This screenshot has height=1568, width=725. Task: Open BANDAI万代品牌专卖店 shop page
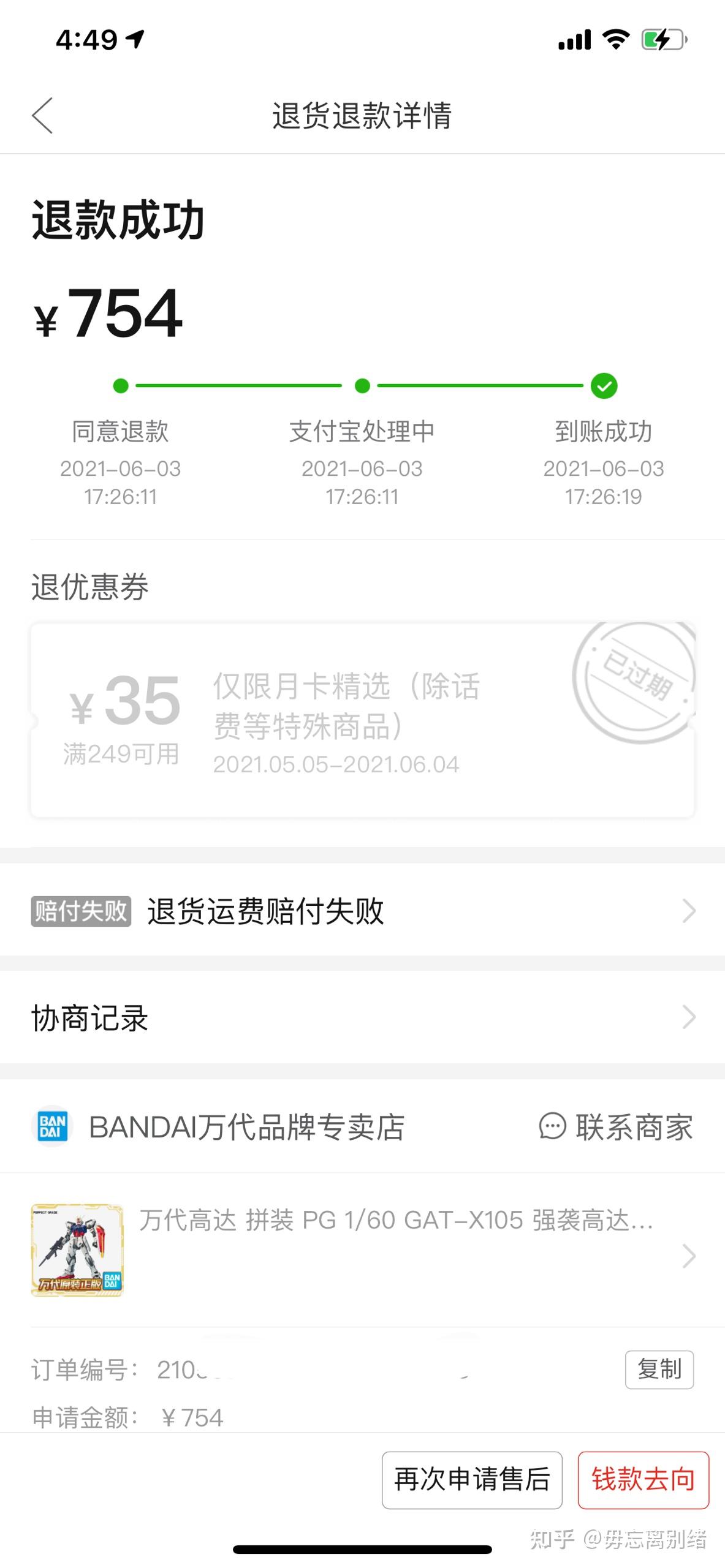pos(245,1127)
